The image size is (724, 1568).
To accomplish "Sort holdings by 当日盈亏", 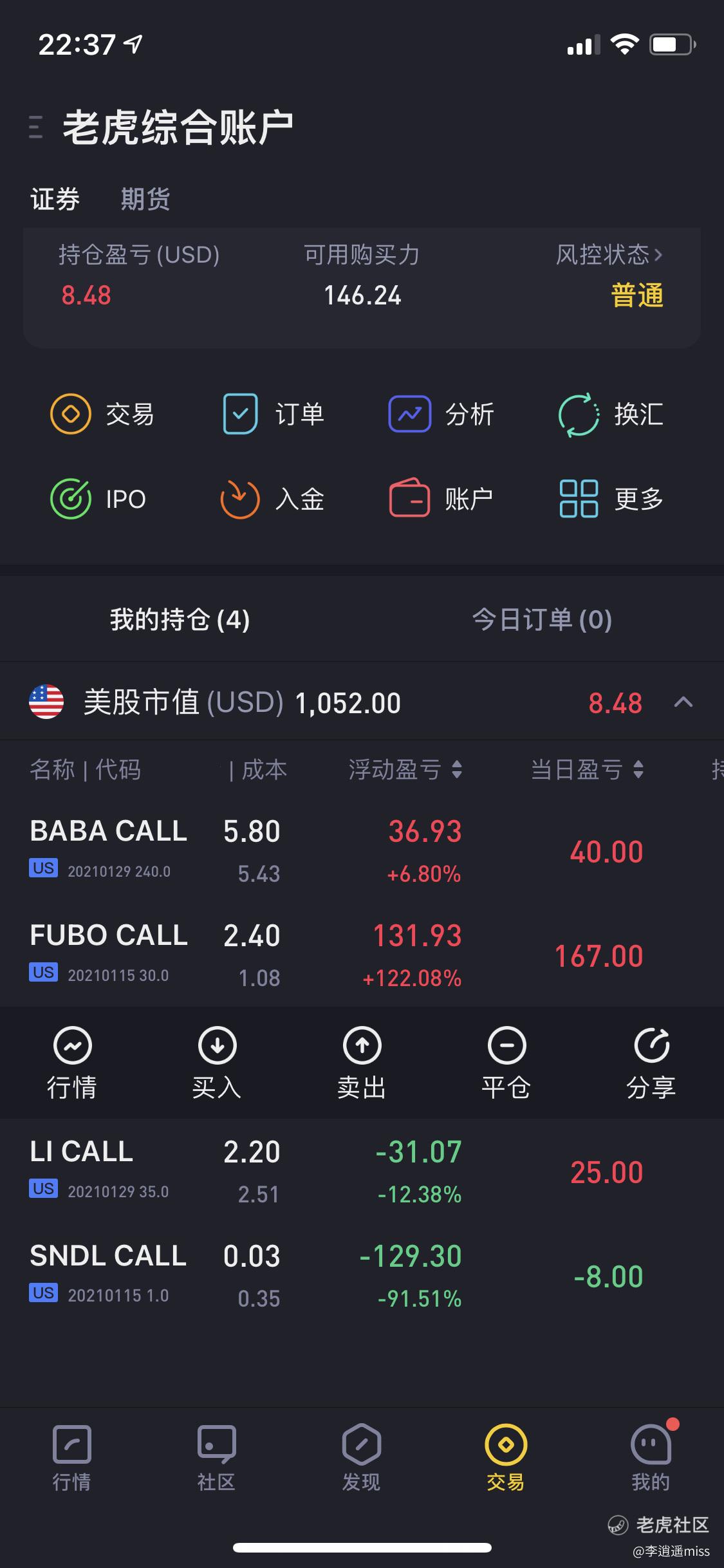I will (587, 769).
